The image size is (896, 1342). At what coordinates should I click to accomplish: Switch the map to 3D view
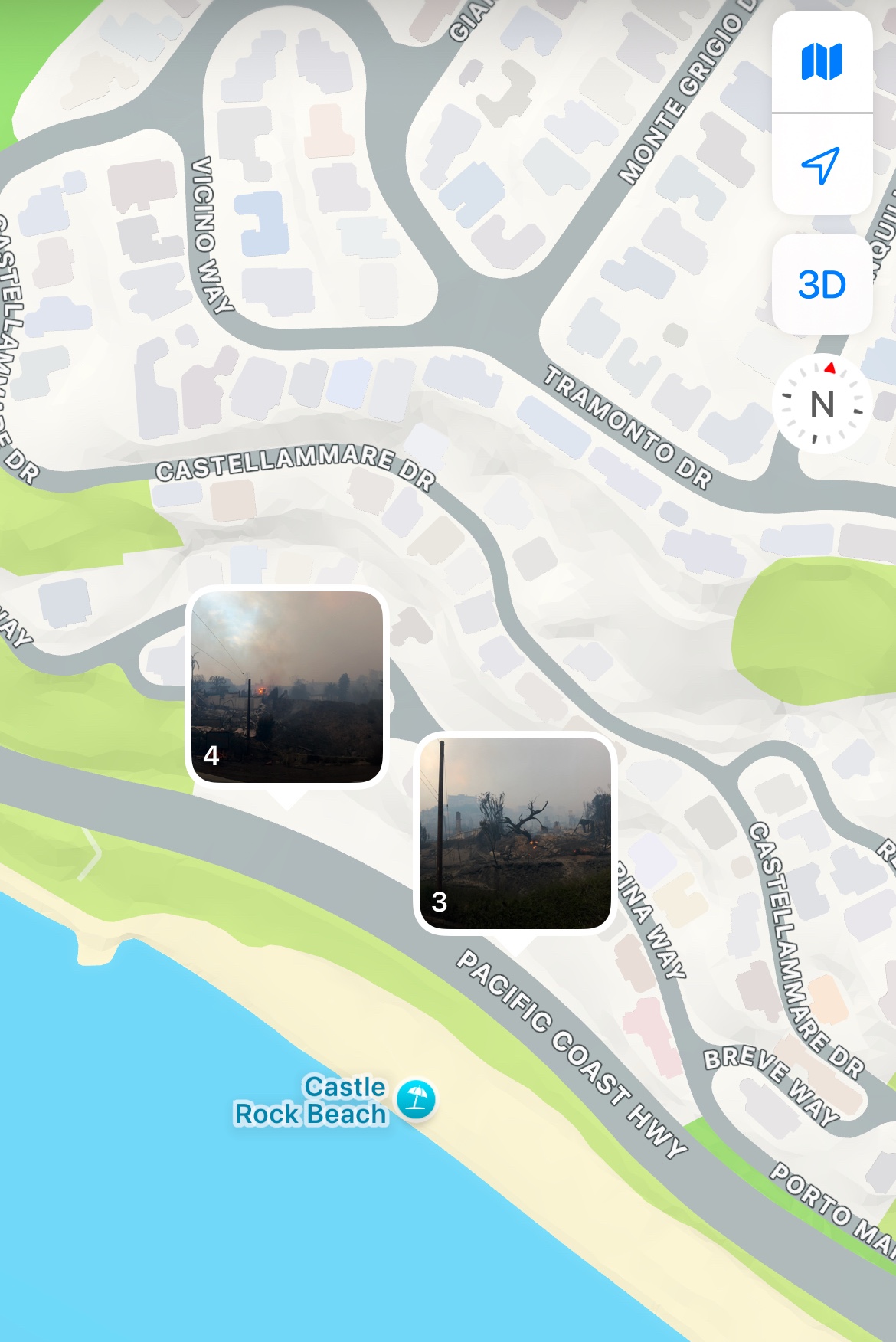point(822,284)
